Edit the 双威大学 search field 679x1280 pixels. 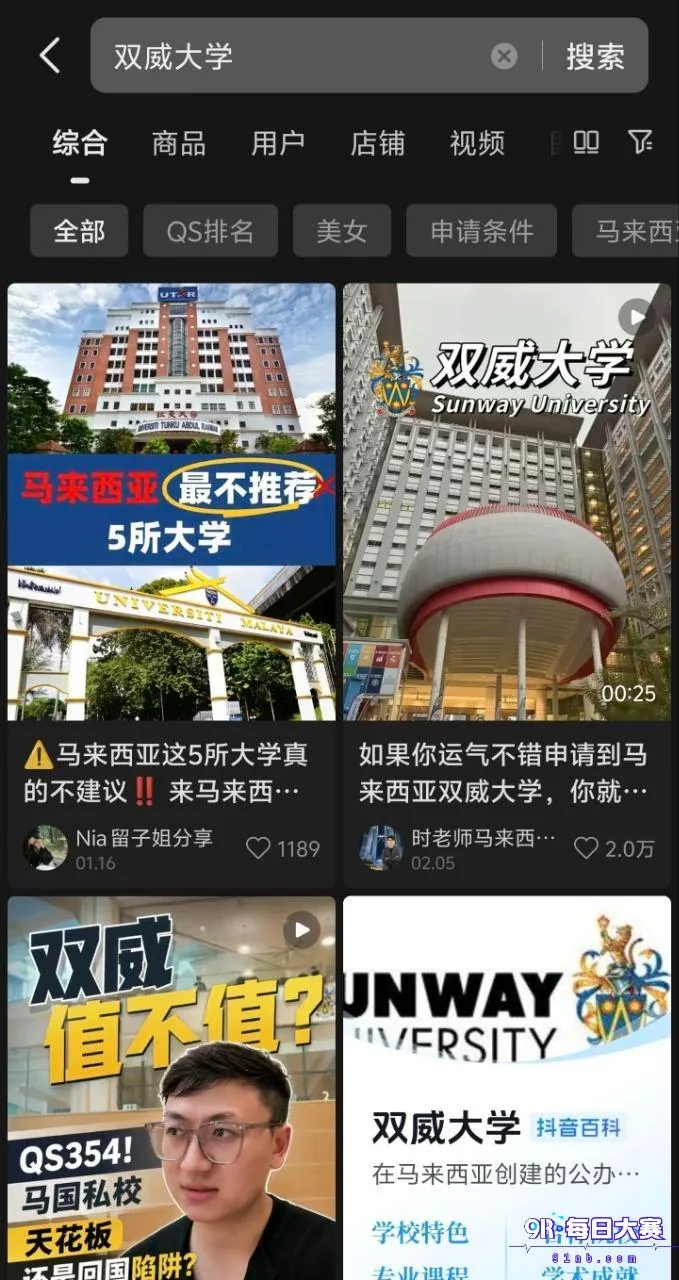(300, 56)
